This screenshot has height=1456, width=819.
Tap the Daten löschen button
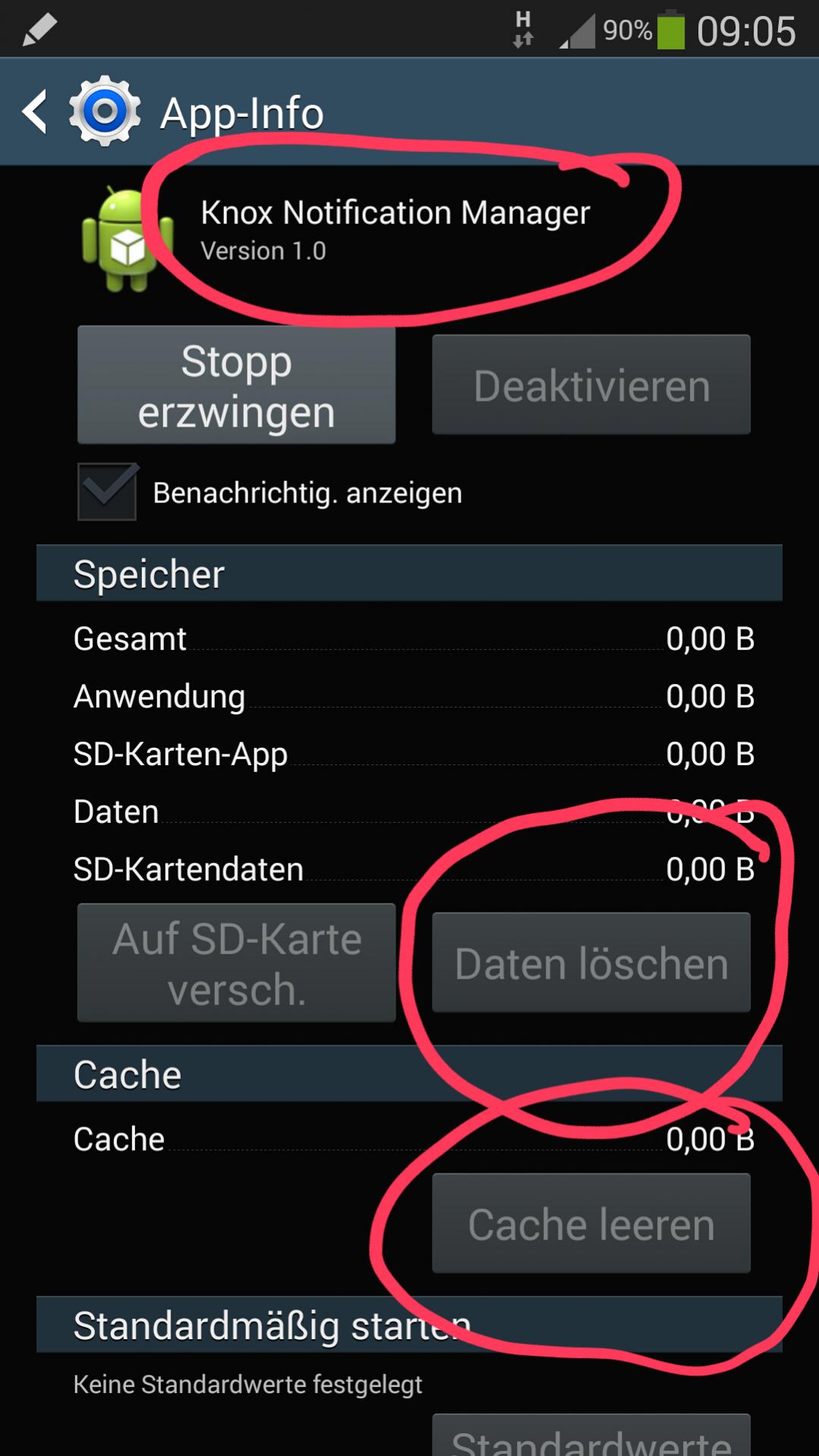(591, 963)
